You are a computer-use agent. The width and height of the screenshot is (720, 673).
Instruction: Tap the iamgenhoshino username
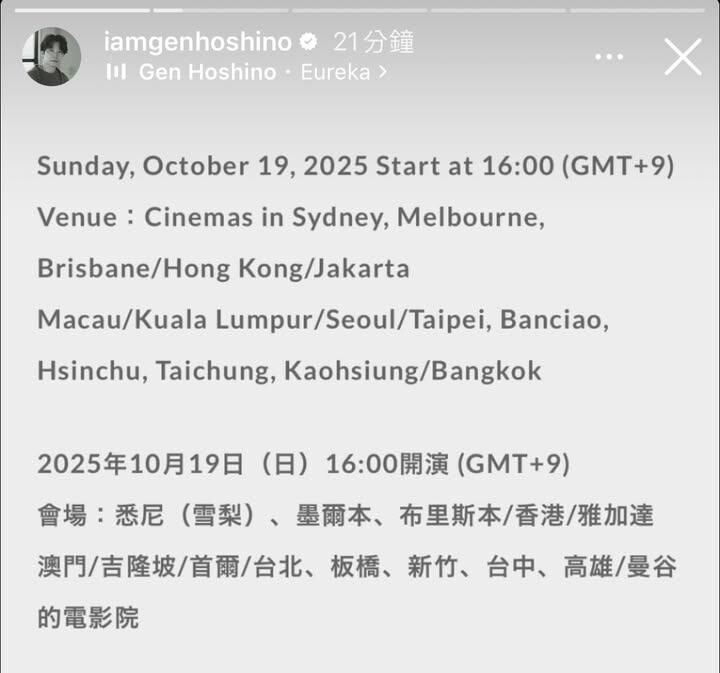(x=196, y=42)
